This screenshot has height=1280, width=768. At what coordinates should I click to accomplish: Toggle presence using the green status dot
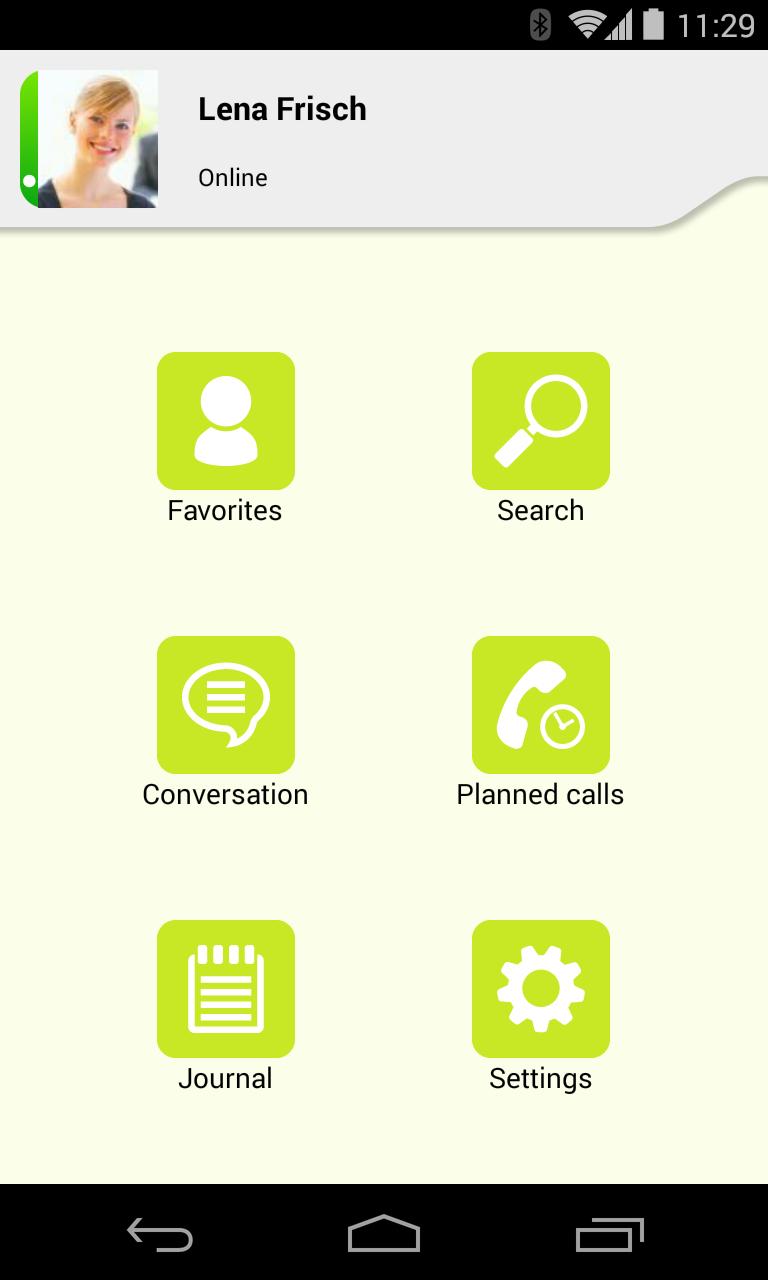(x=28, y=181)
